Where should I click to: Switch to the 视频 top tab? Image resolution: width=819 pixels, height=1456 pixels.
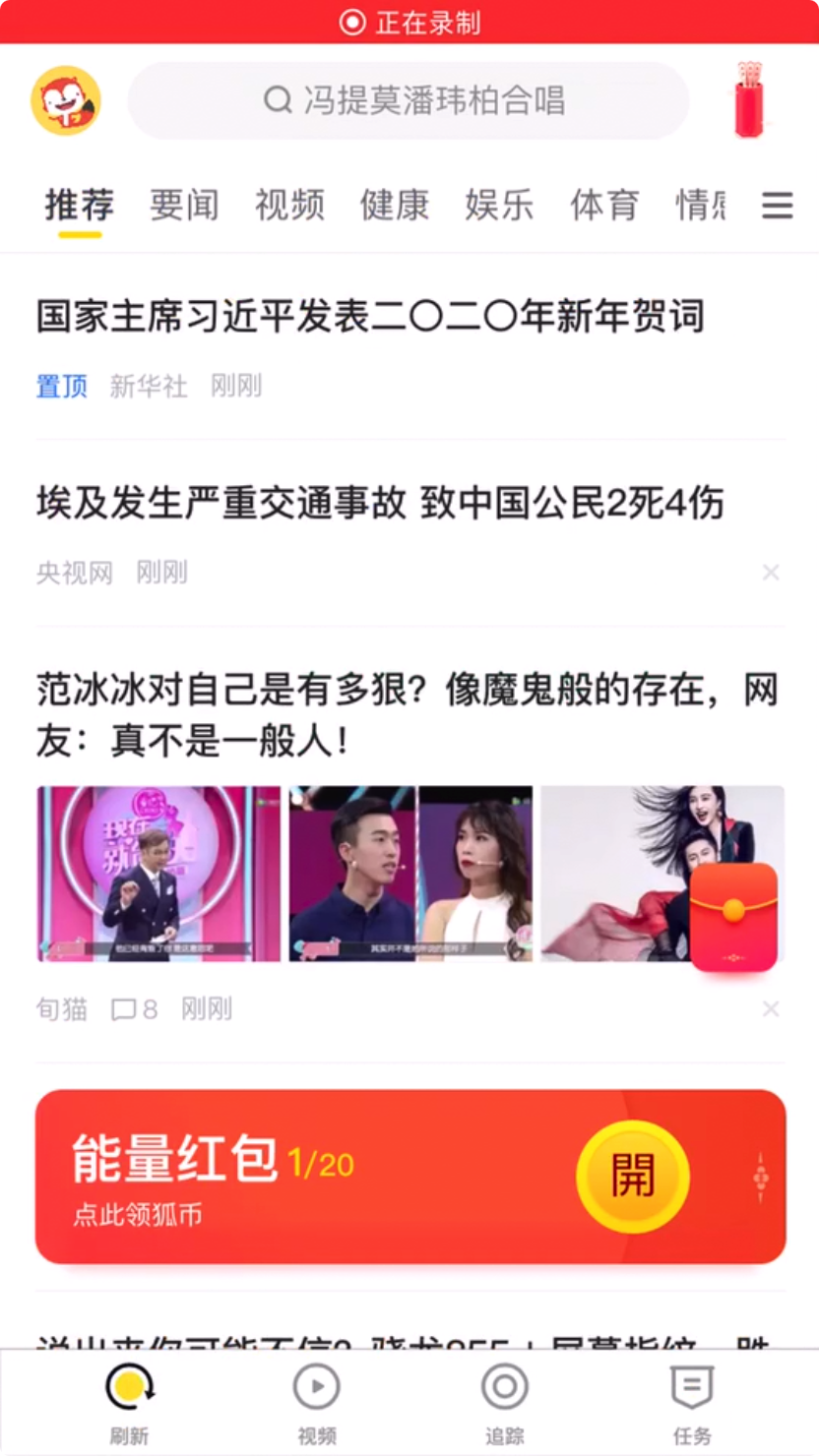point(289,205)
